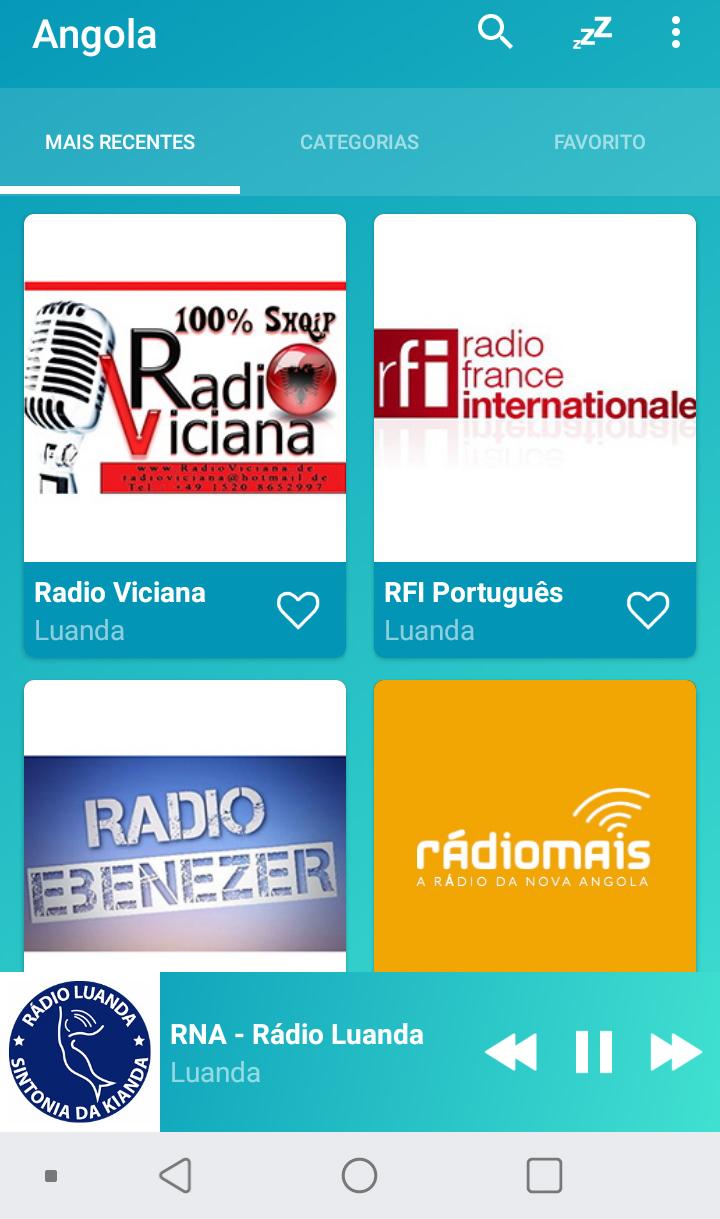This screenshot has height=1219, width=720.
Task: Select the Mais Recentes tab
Action: click(x=120, y=142)
